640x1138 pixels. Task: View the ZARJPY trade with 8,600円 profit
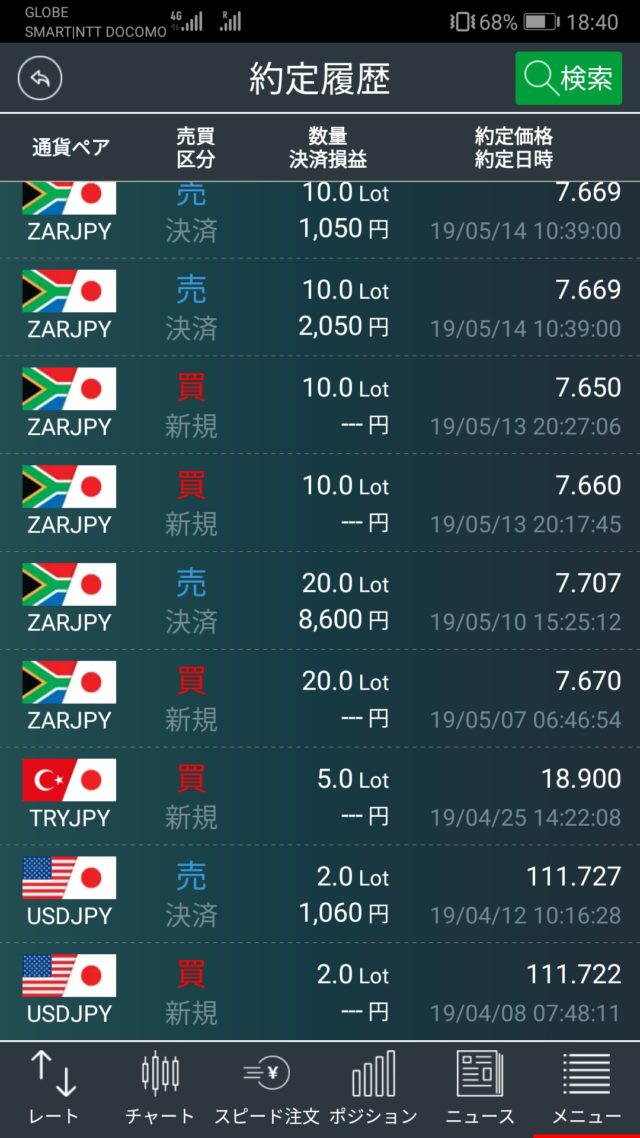pos(320,601)
